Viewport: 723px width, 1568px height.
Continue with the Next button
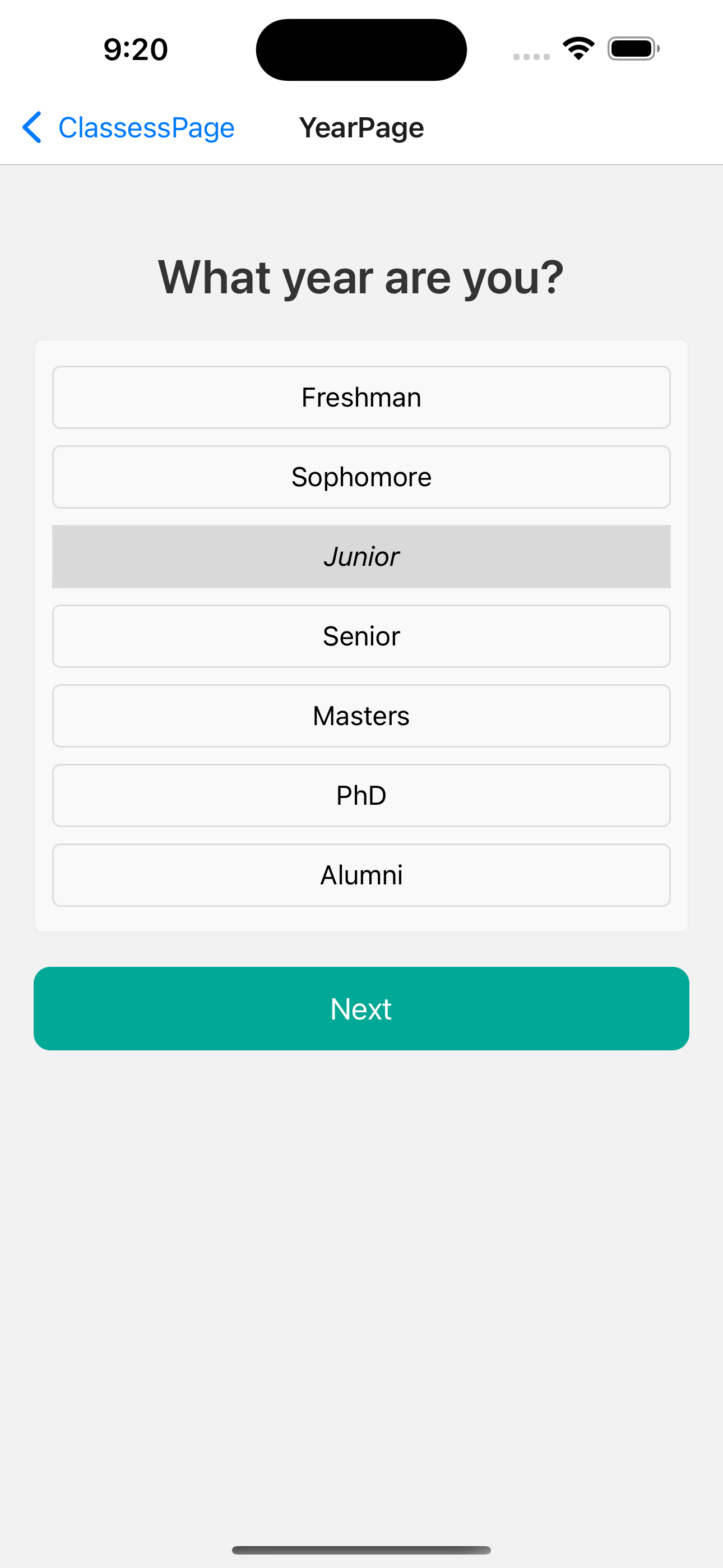(361, 1008)
